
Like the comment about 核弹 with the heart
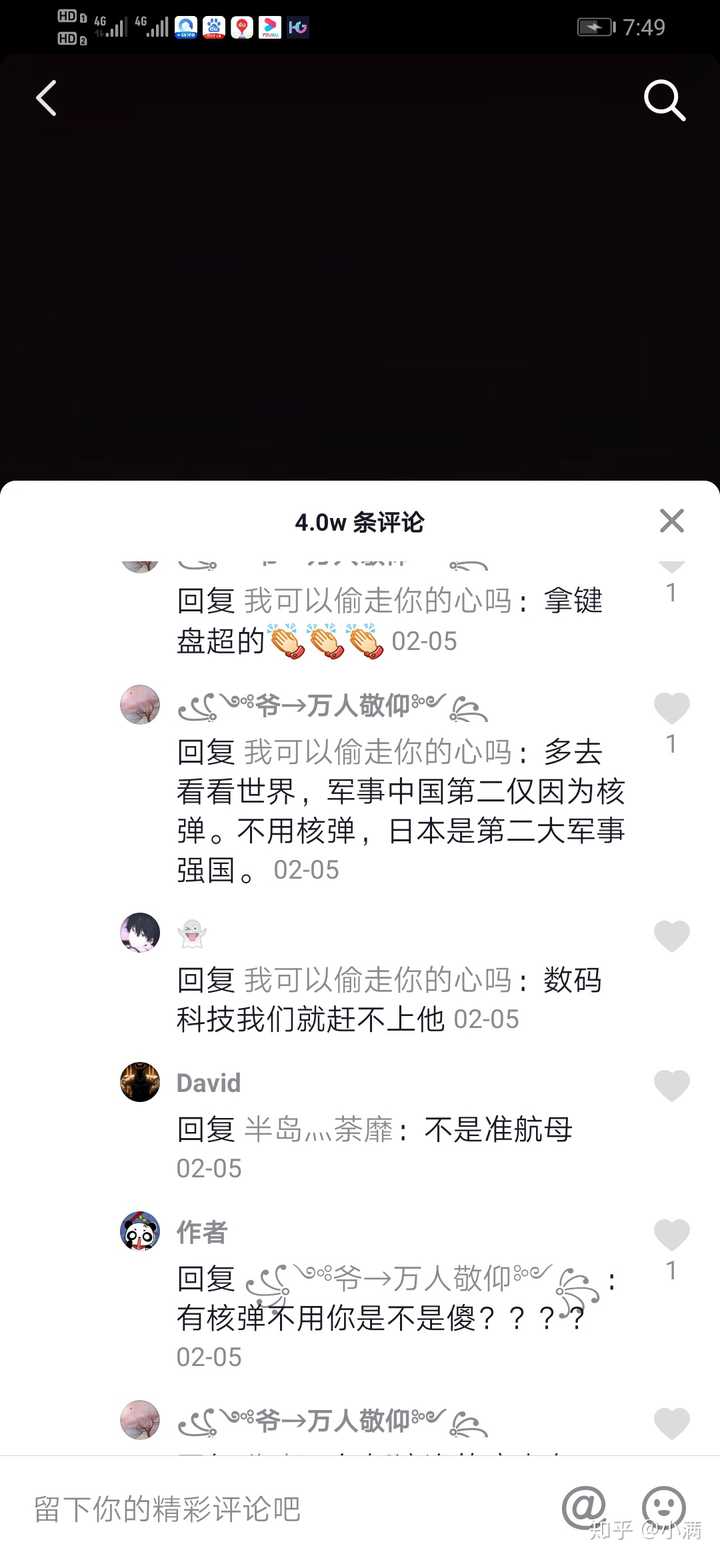coord(671,707)
